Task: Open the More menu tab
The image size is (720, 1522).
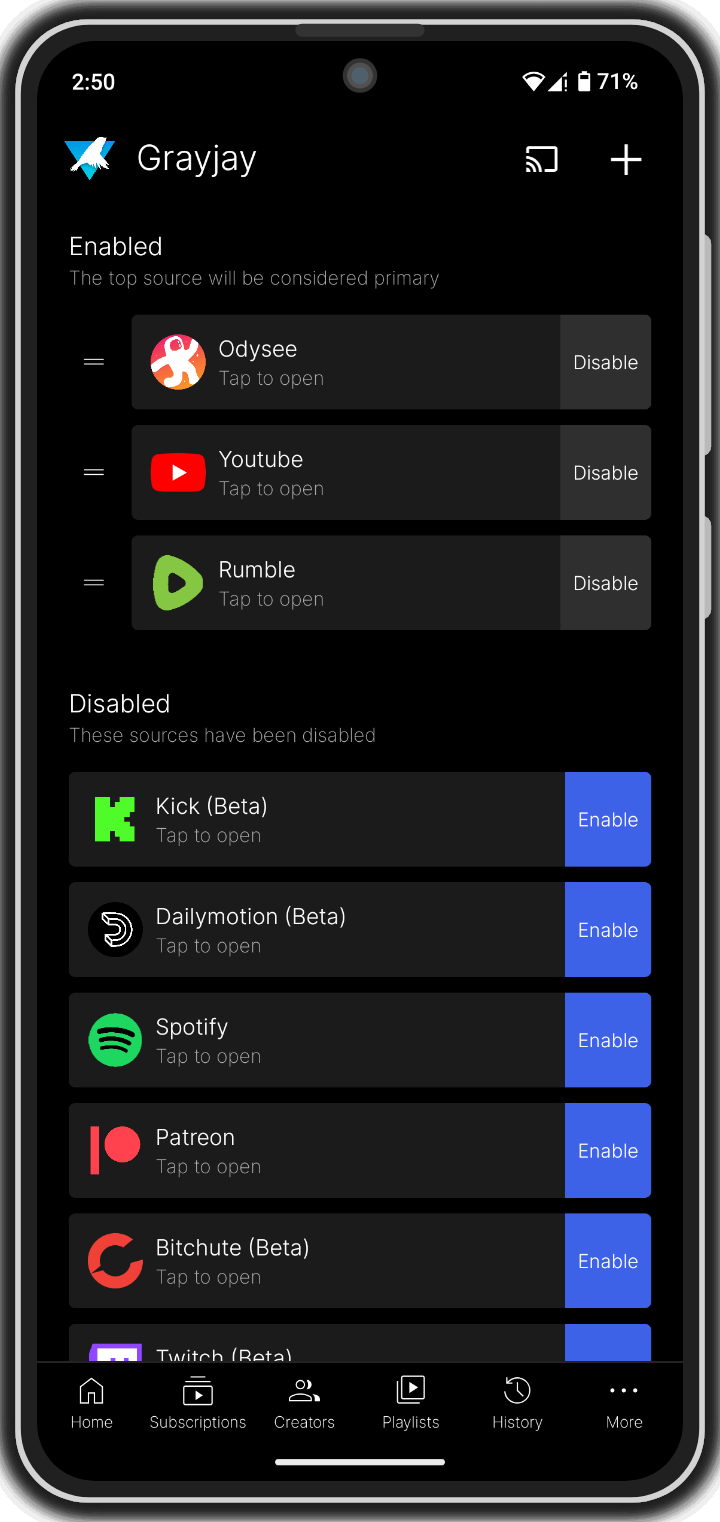Action: pos(624,1403)
